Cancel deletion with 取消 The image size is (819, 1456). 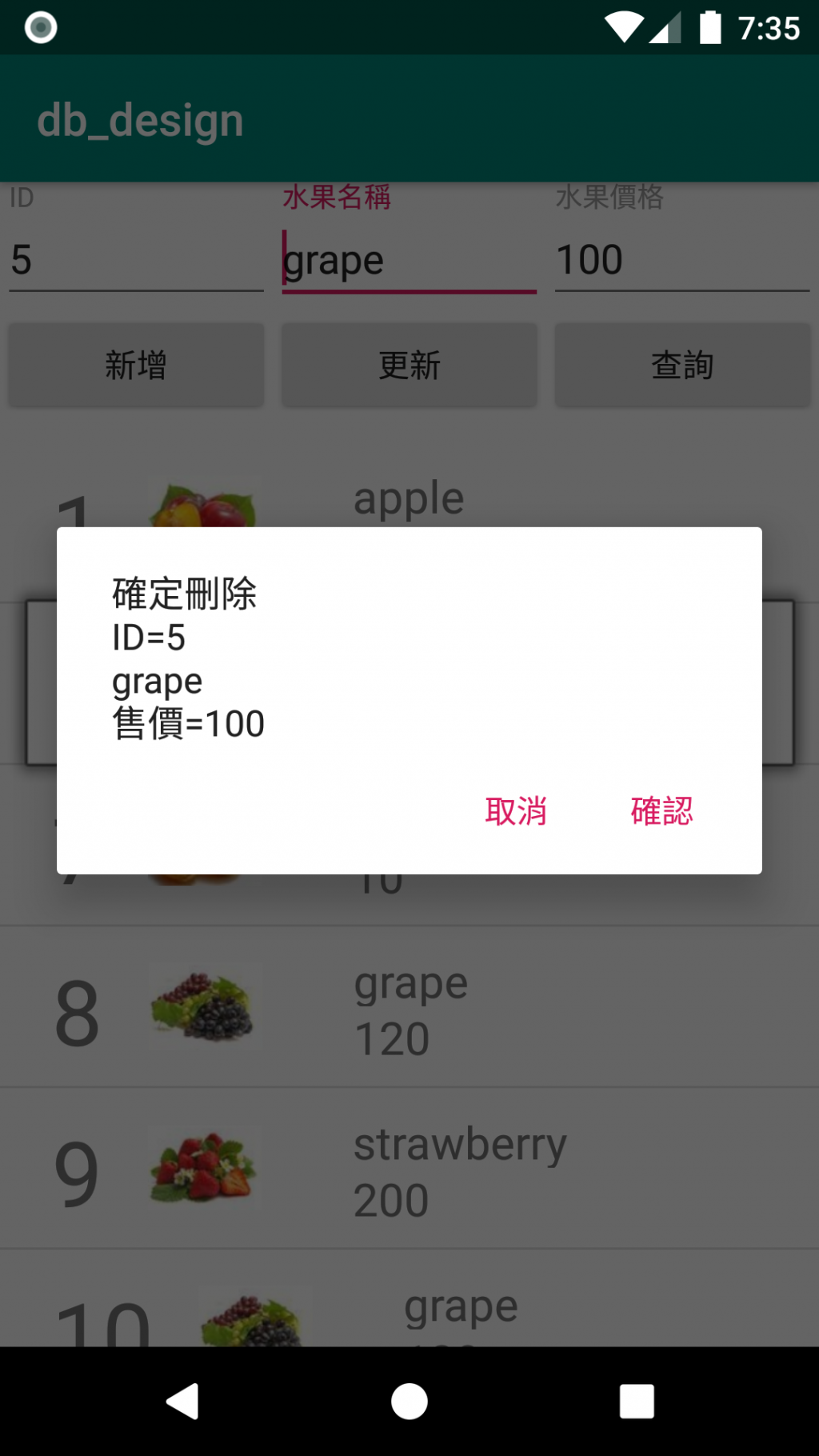(x=516, y=811)
